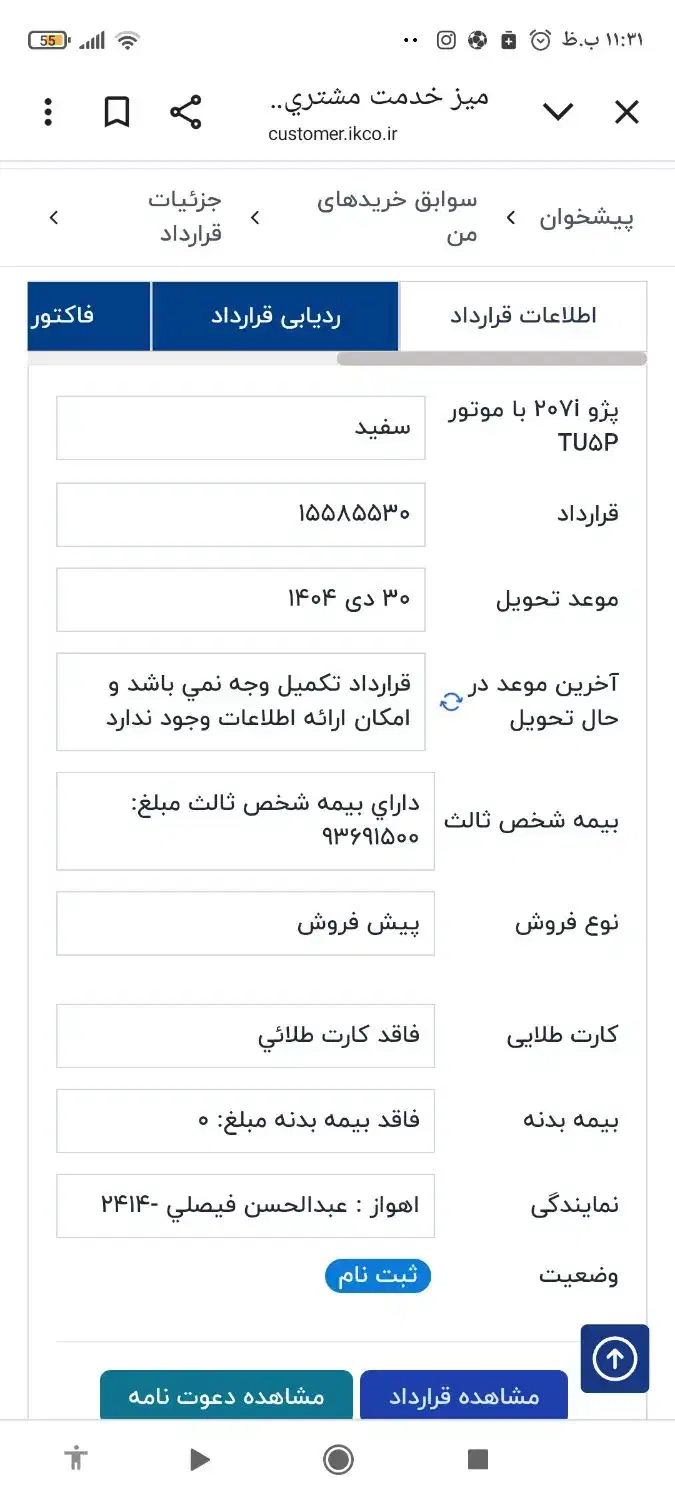
Task: Tap the مشاهده قرارداد button
Action: 464,1396
